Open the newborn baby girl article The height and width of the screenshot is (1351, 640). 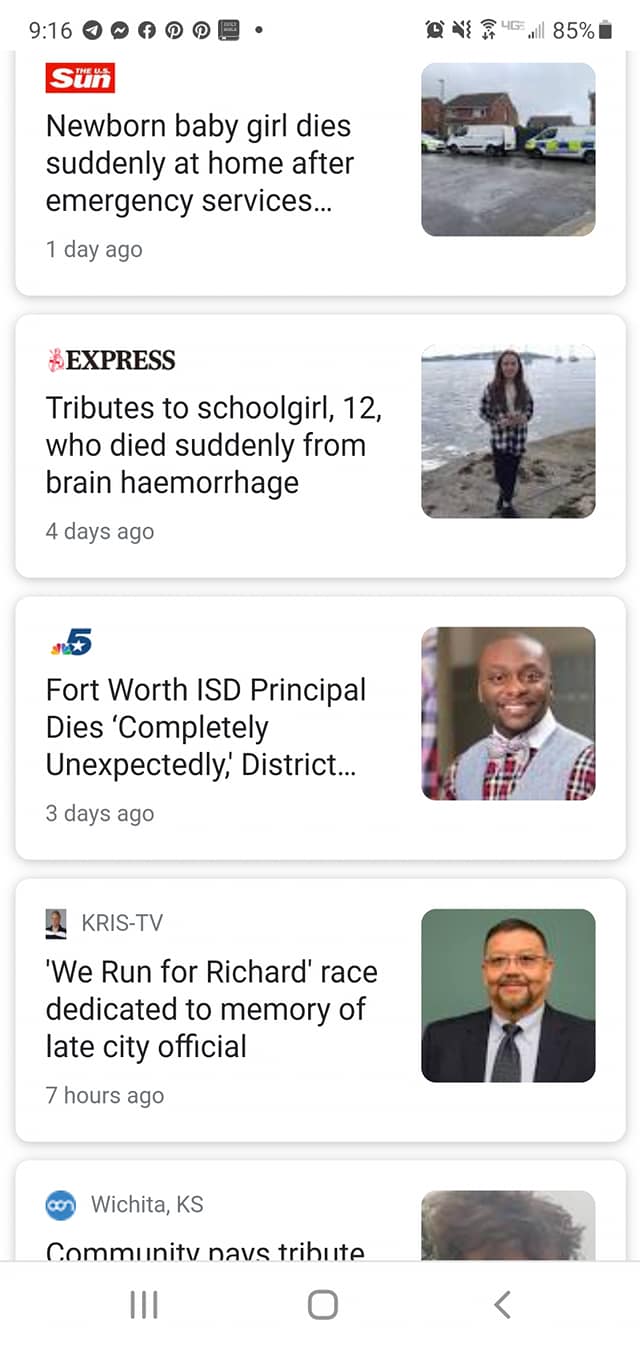tap(200, 164)
